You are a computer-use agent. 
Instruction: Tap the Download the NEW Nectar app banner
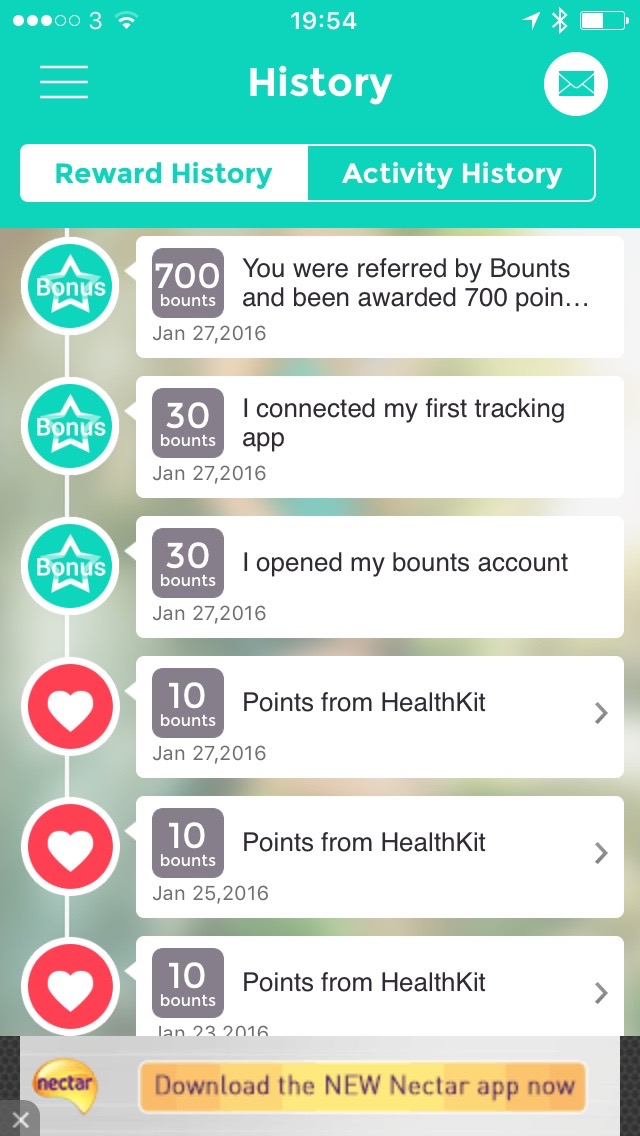[364, 1086]
